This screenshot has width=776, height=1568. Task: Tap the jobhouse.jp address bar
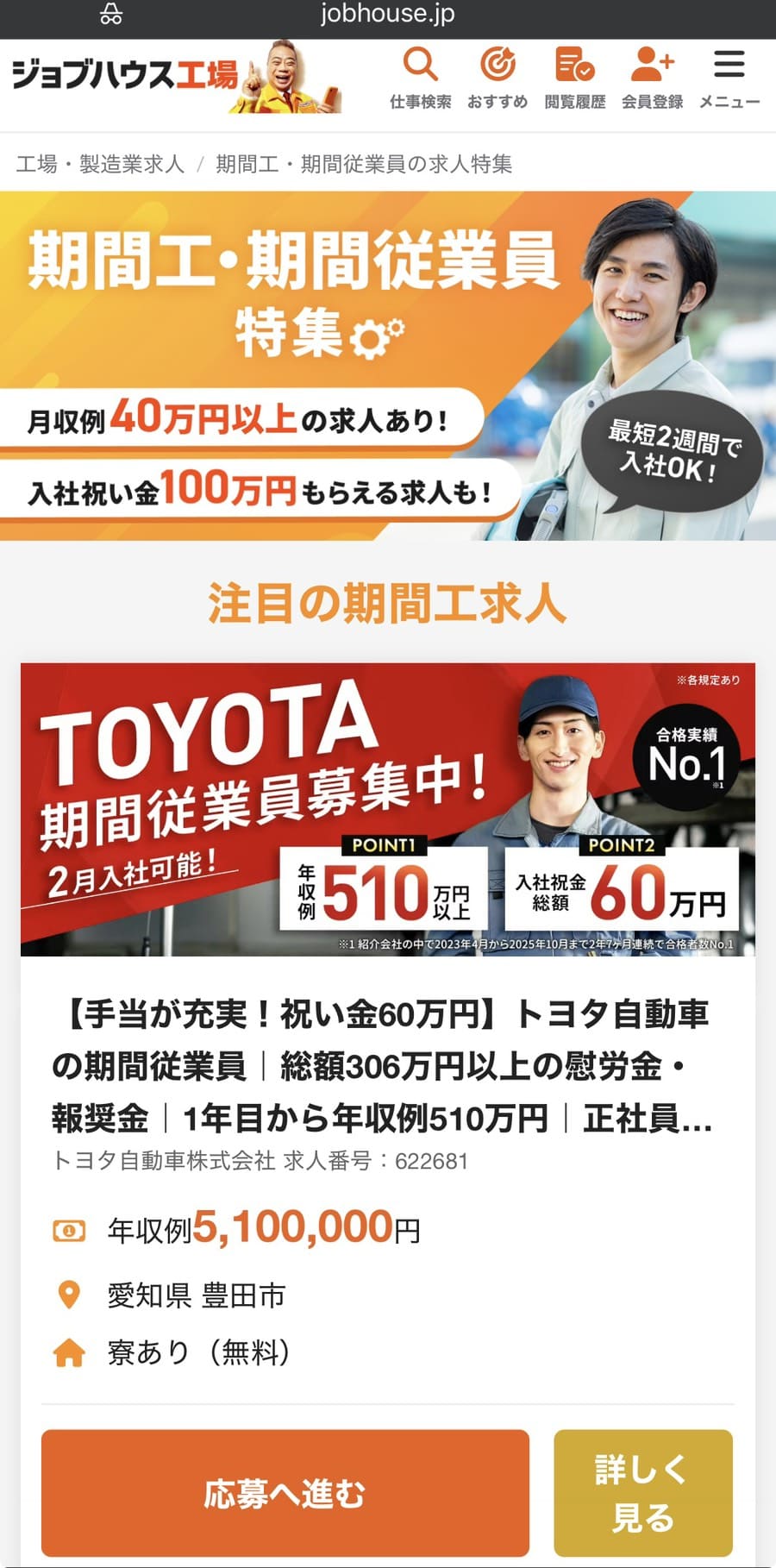388,14
